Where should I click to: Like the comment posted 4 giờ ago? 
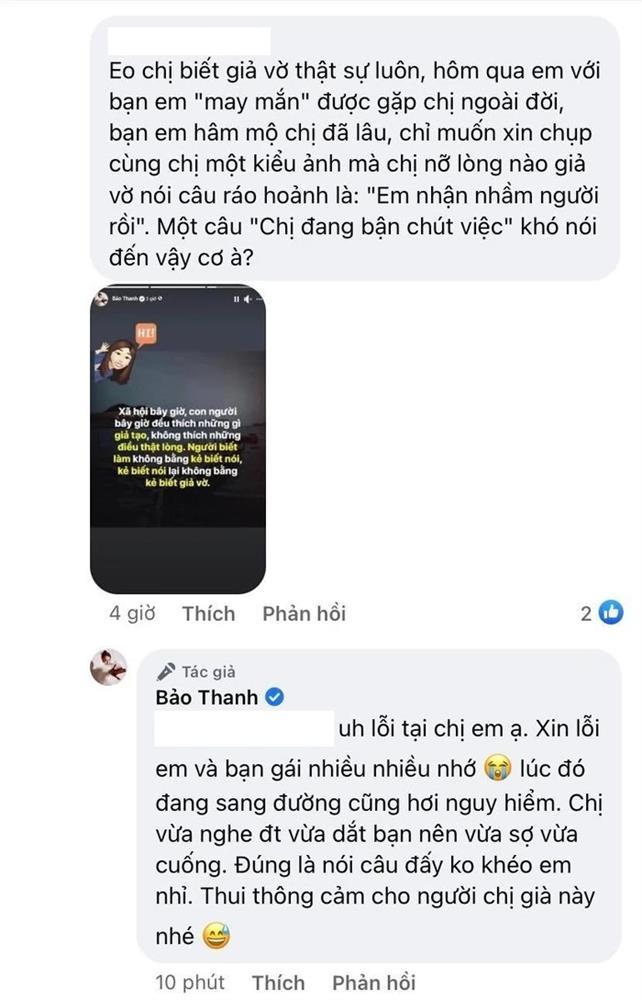209,613
